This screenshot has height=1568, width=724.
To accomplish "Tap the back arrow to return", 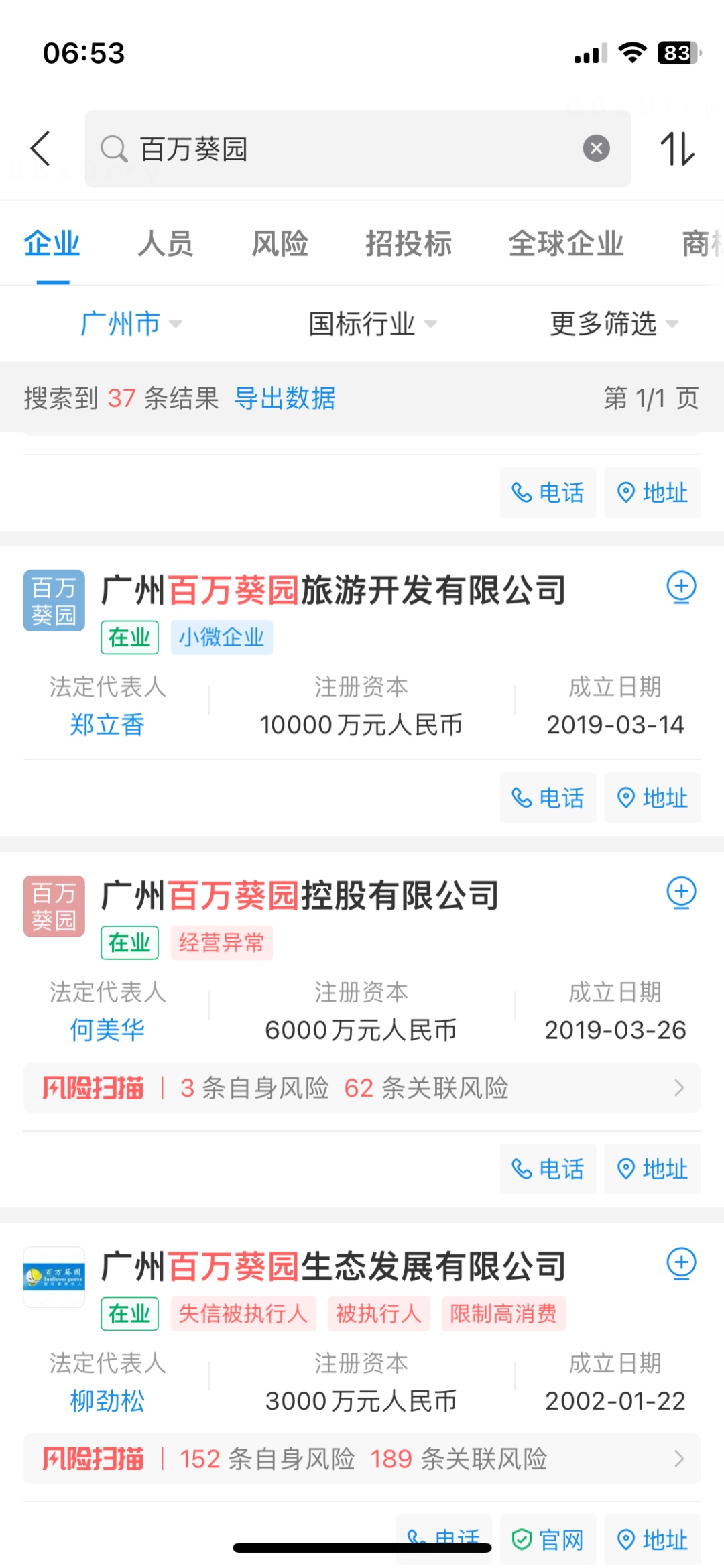I will click(40, 149).
